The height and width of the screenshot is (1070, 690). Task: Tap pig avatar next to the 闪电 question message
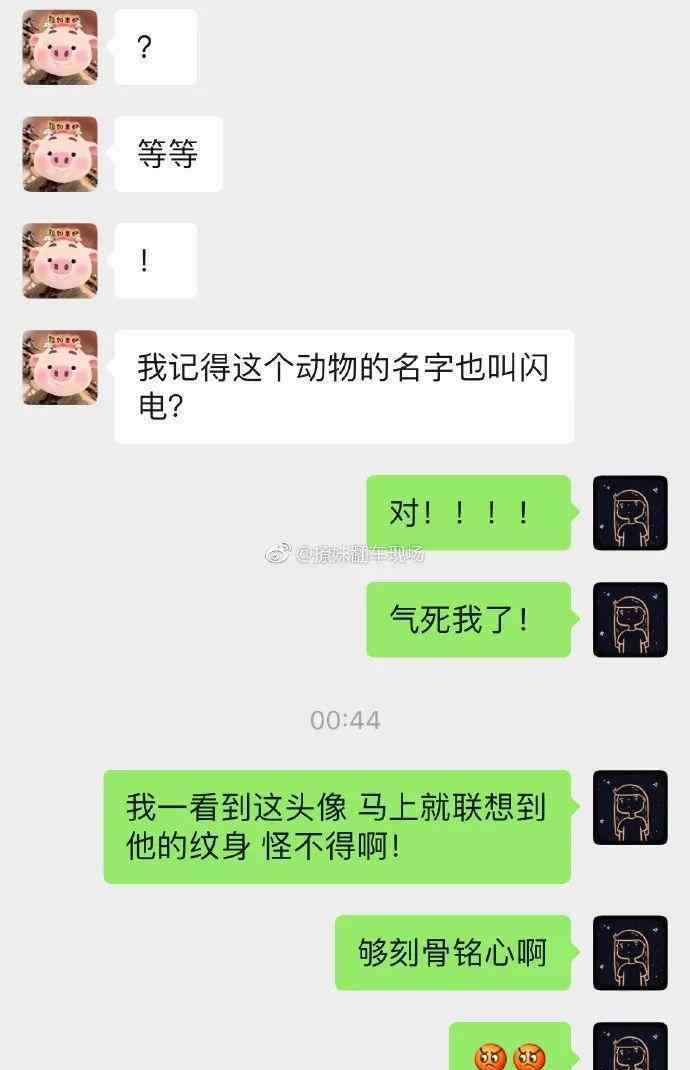(60, 367)
